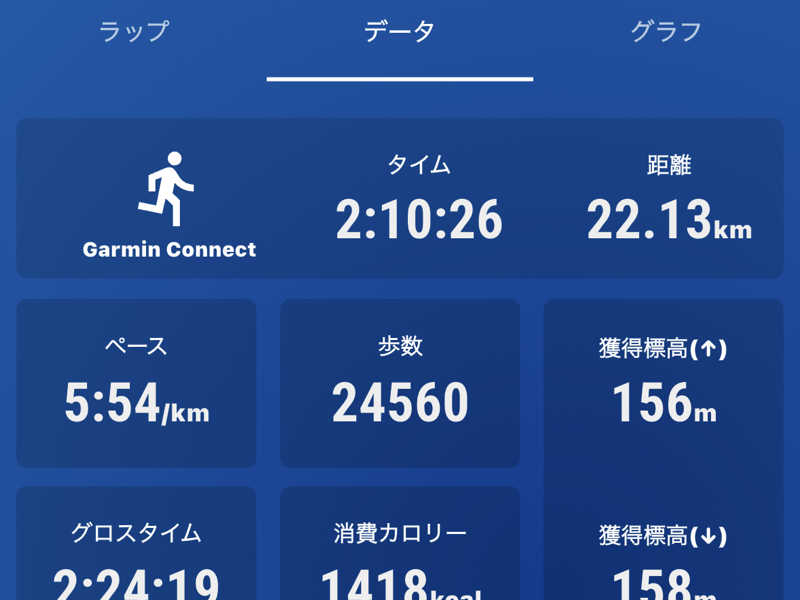
Task: Switch to the ラップ tab
Action: 133,32
